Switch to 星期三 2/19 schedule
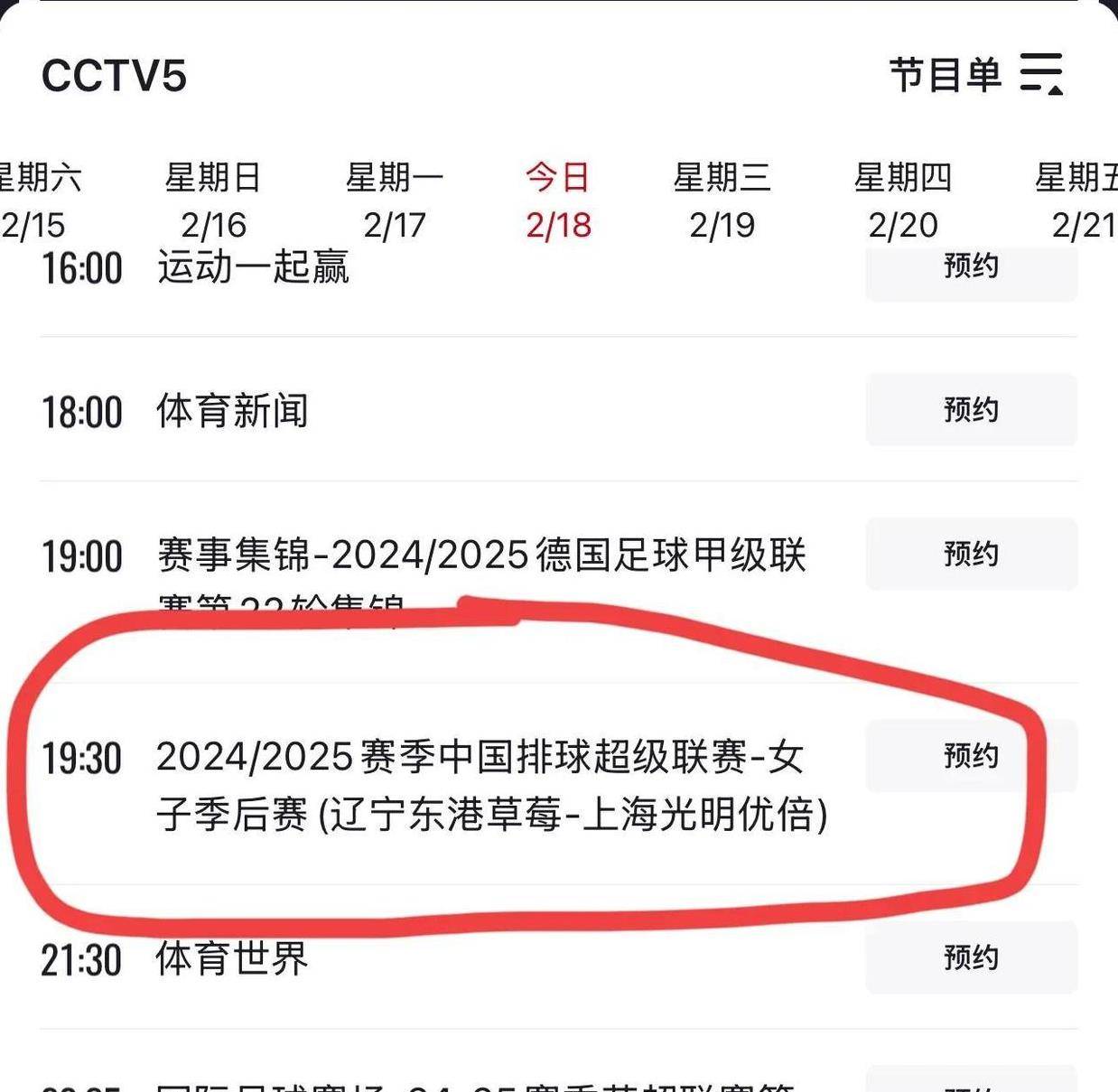The height and width of the screenshot is (1092, 1118). 722,201
